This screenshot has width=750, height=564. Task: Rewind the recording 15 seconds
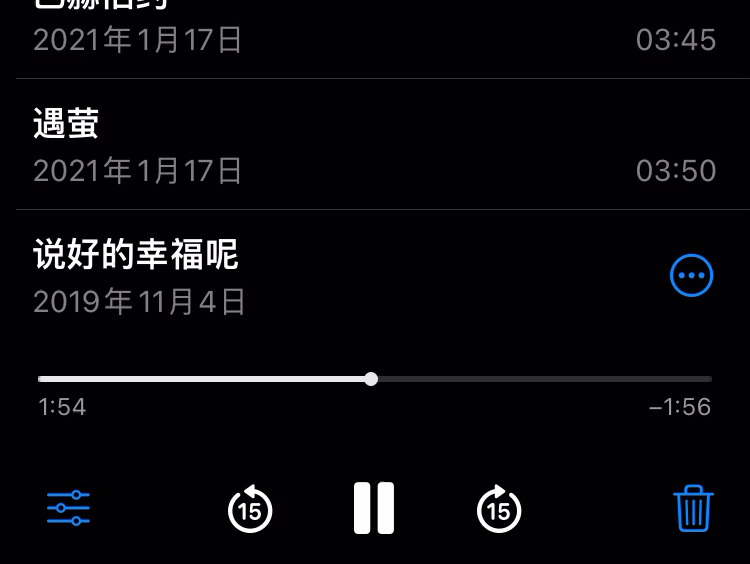pyautogui.click(x=250, y=509)
